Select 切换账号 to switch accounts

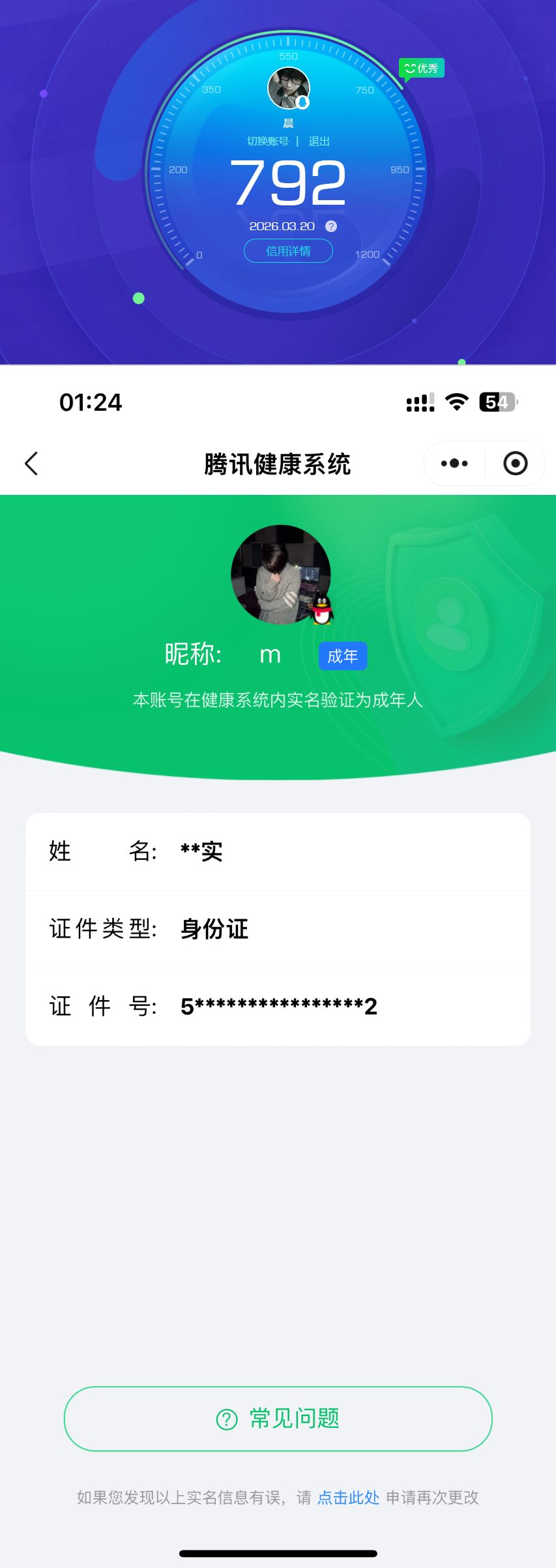pos(268,141)
